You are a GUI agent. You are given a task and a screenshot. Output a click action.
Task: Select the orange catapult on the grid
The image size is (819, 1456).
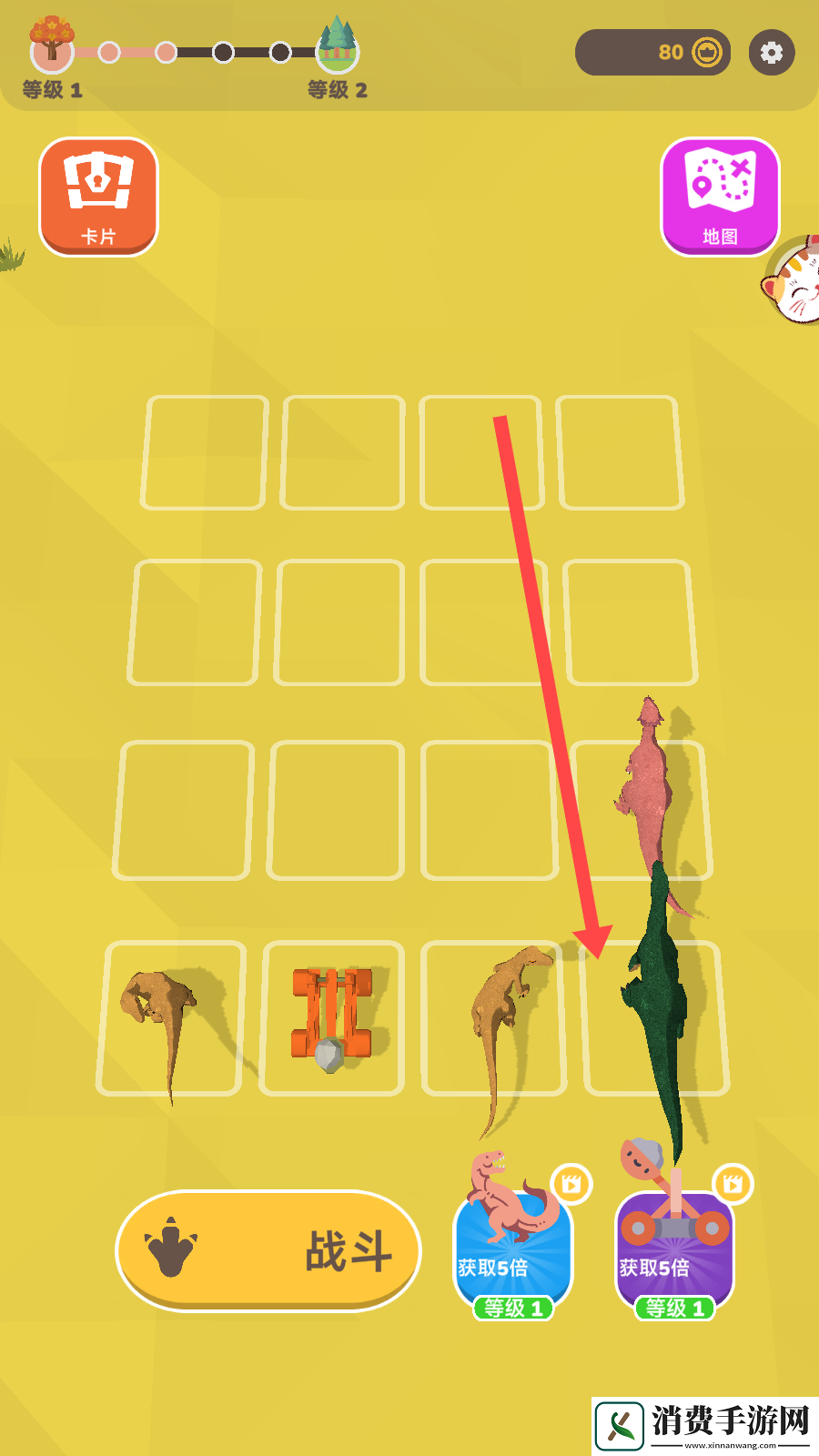pos(331,1016)
